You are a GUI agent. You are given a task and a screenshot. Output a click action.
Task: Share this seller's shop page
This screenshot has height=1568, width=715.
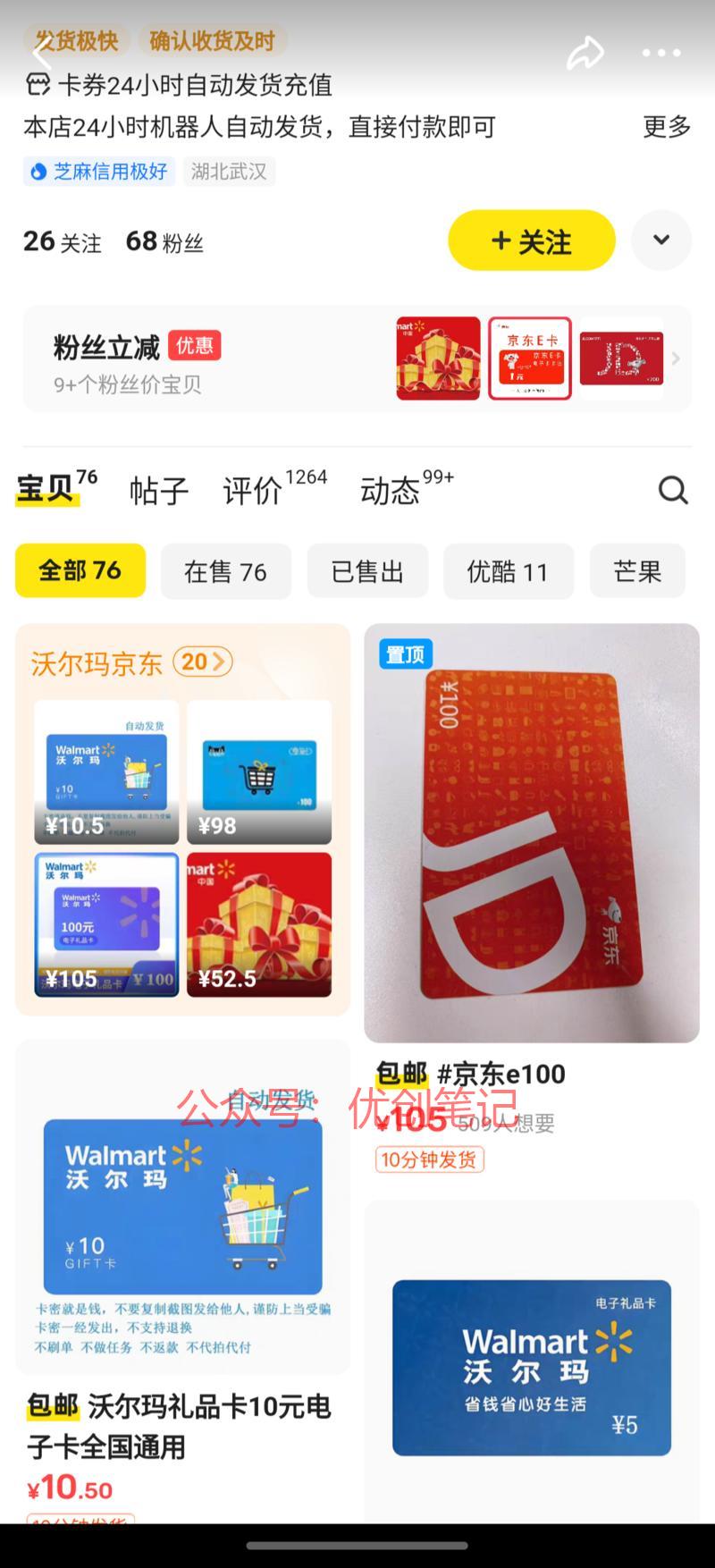tap(585, 53)
